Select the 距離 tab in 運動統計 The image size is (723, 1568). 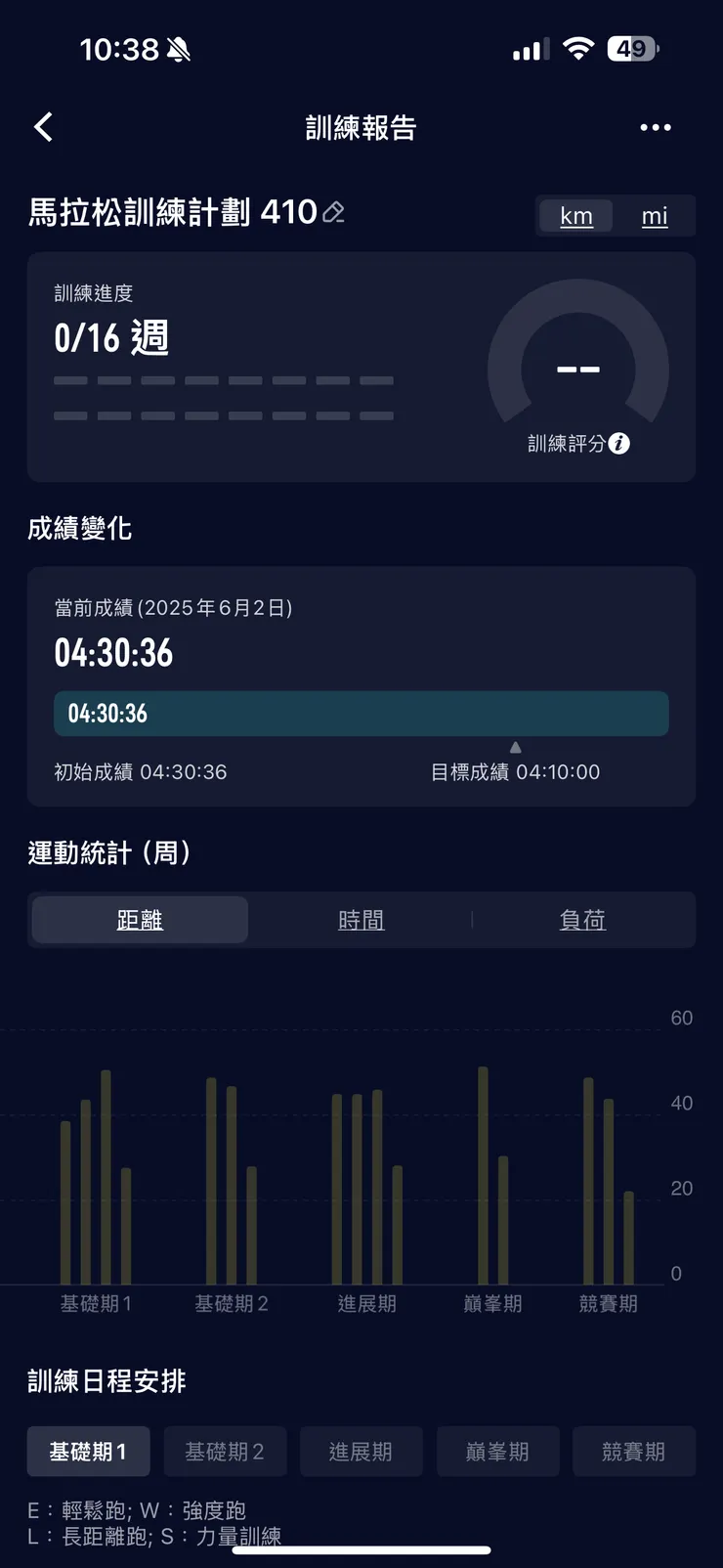point(139,920)
